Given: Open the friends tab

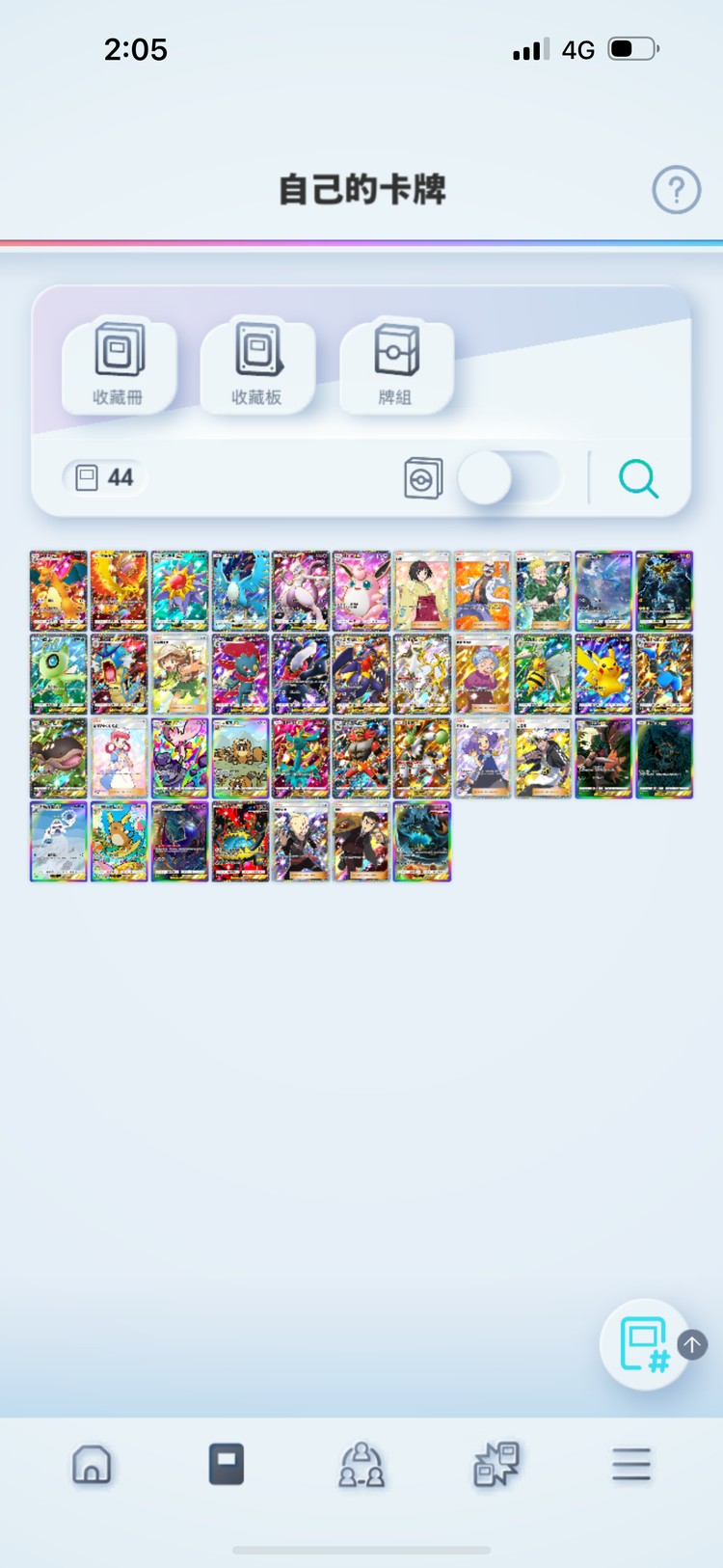Looking at the screenshot, I should tap(361, 1464).
